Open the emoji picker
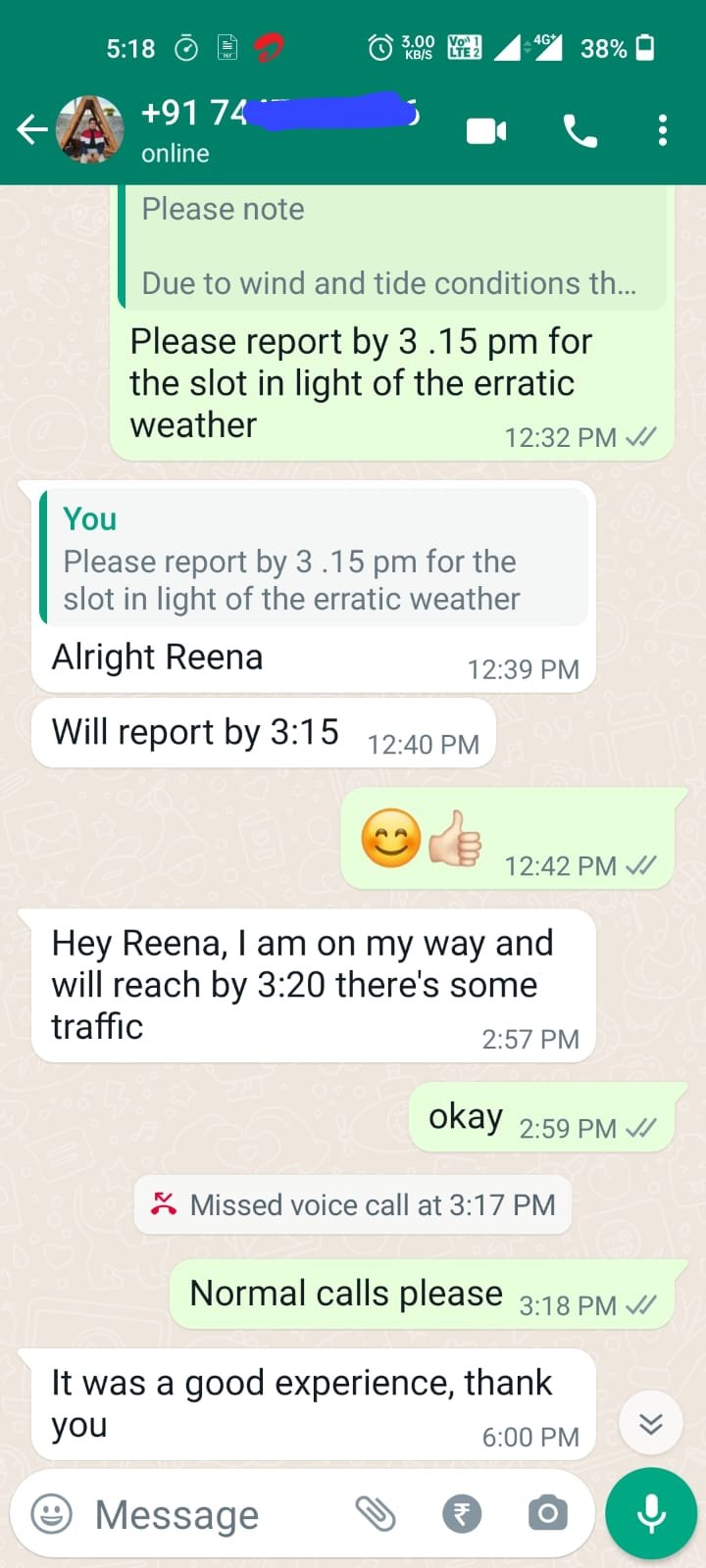The height and width of the screenshot is (1568, 706). 52,1514
